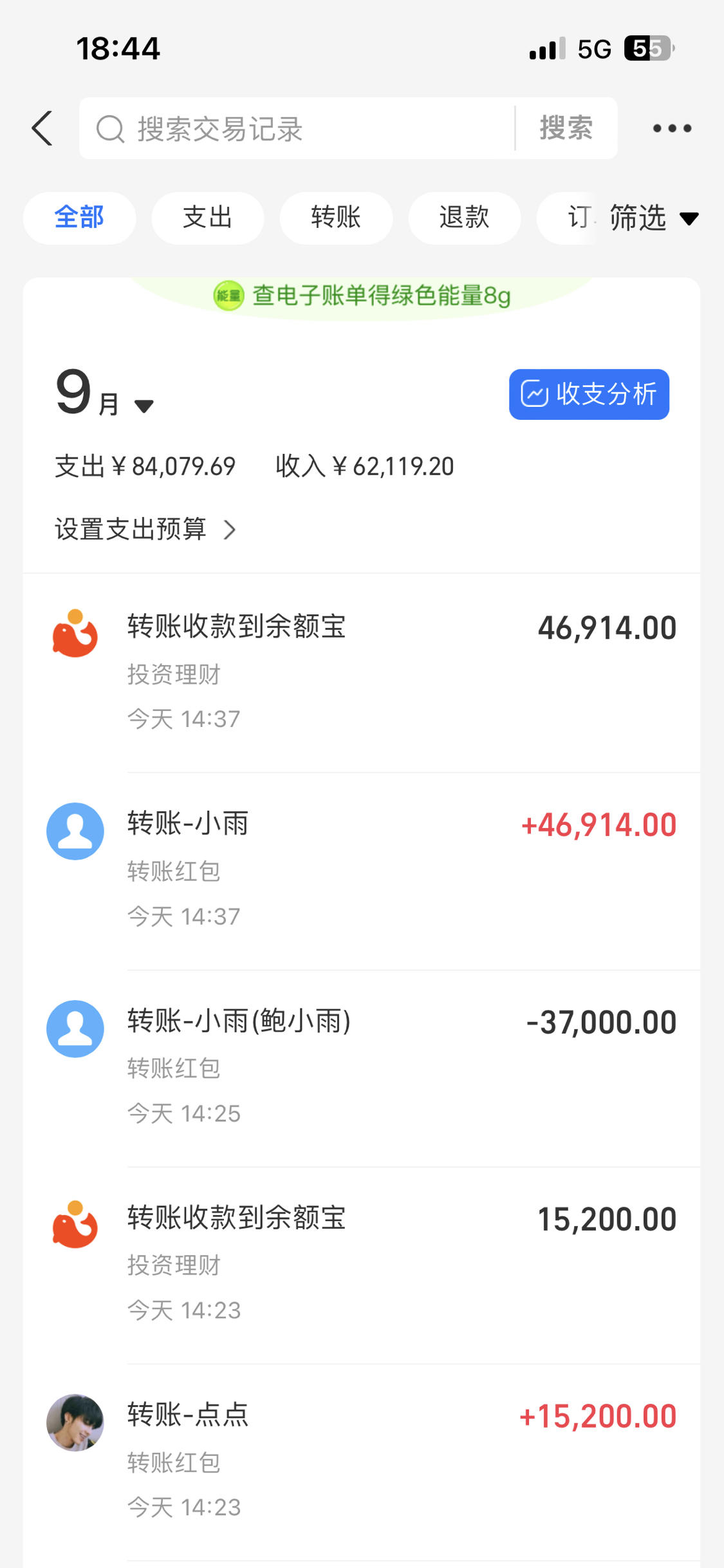Switch to the 支出 filter
724x1568 pixels.
[x=207, y=218]
